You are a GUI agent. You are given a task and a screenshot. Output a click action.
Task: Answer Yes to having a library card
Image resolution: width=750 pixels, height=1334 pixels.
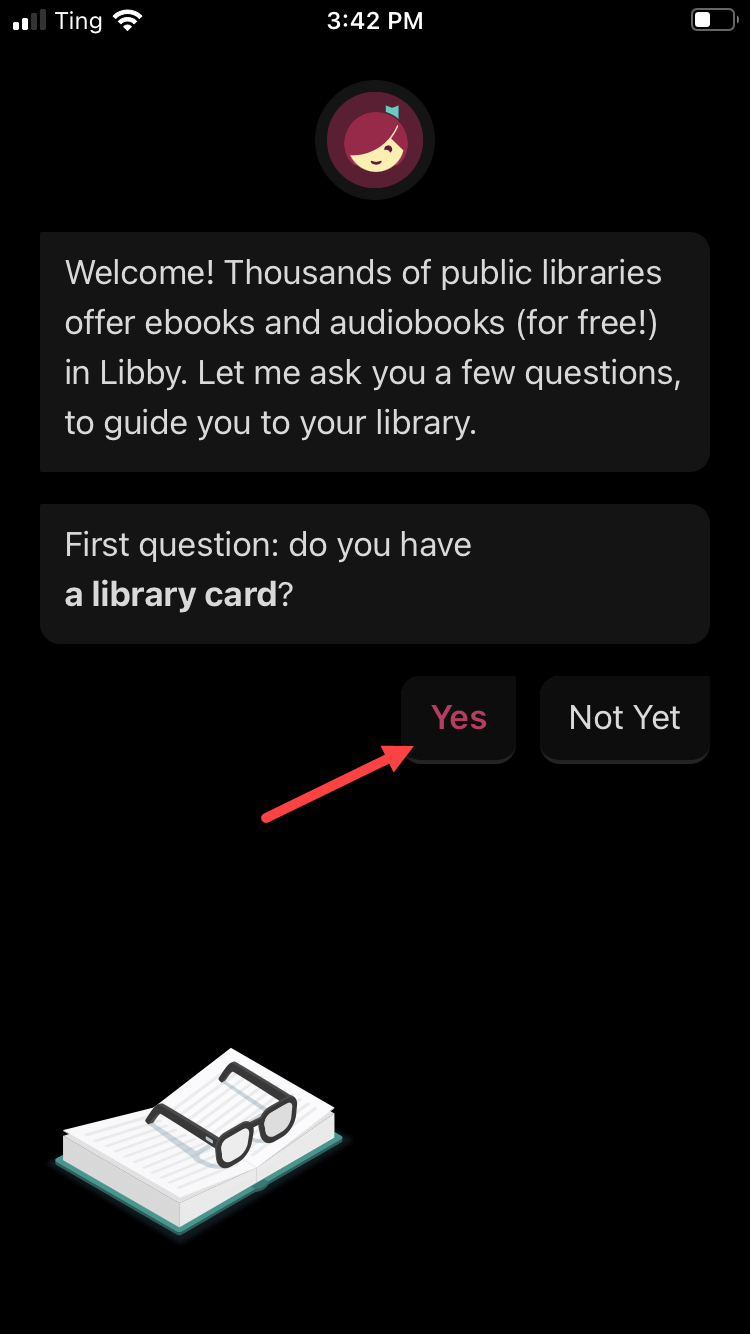click(x=459, y=719)
